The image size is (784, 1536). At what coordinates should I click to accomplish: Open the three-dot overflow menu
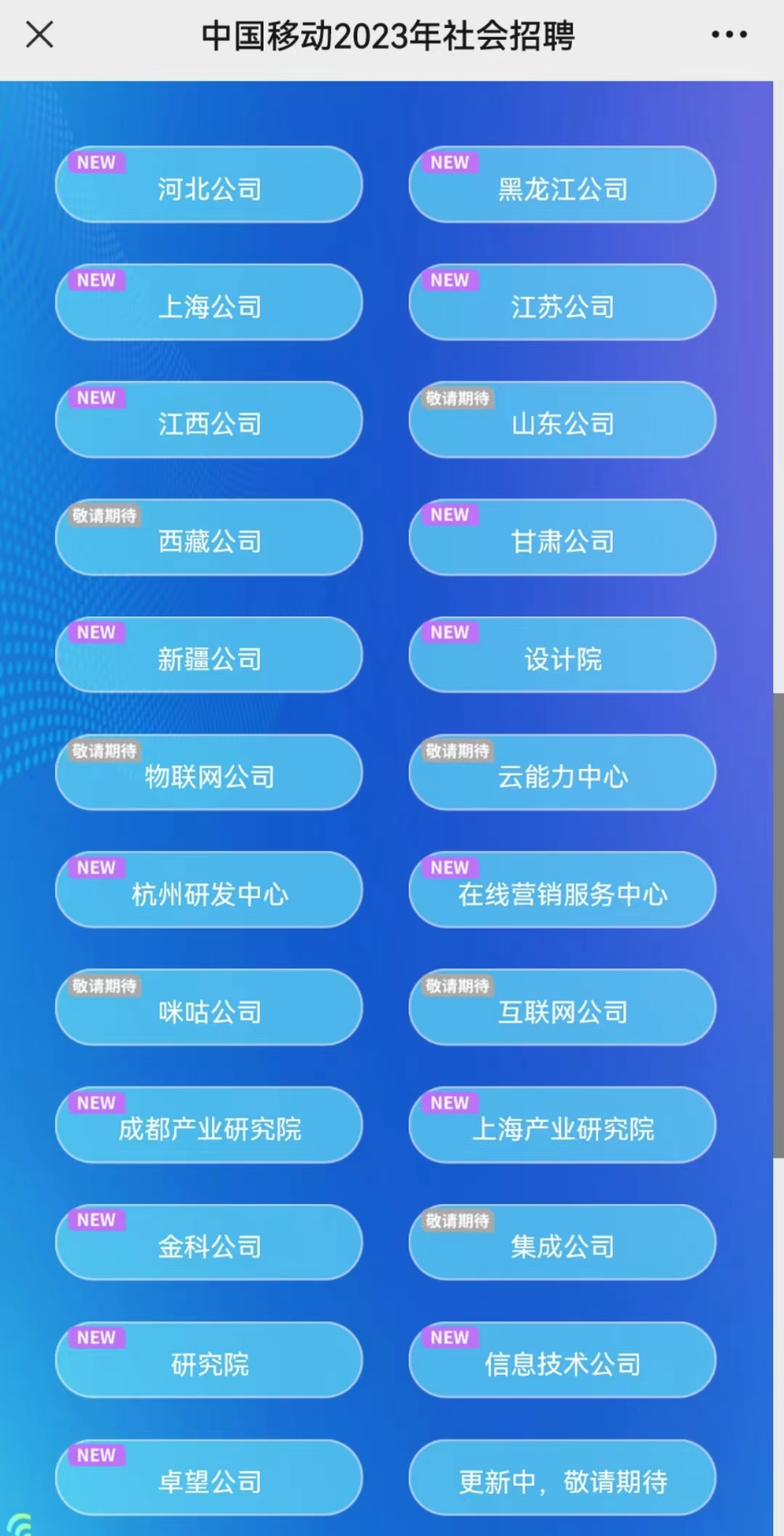coord(729,34)
